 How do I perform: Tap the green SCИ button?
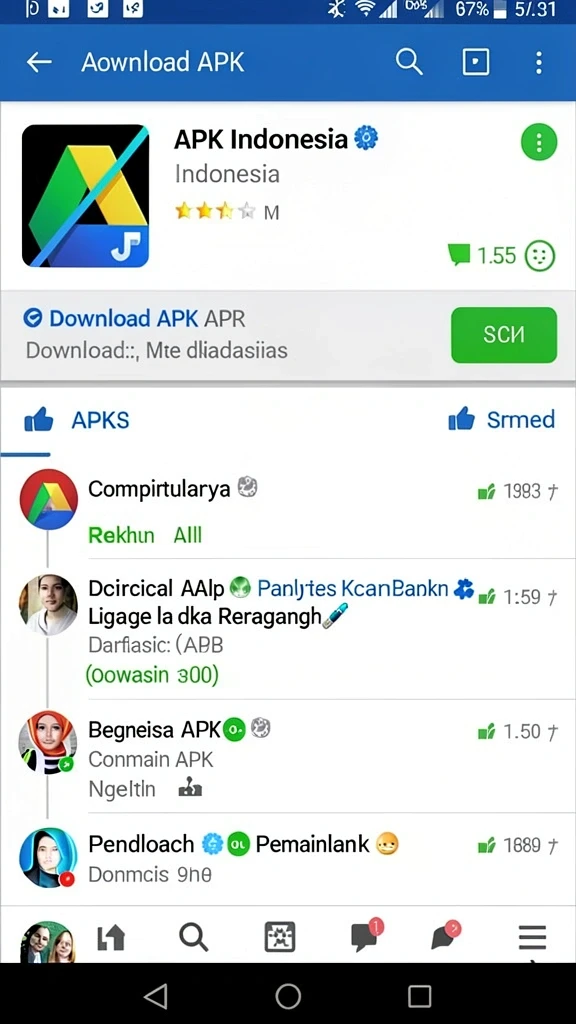coord(504,334)
